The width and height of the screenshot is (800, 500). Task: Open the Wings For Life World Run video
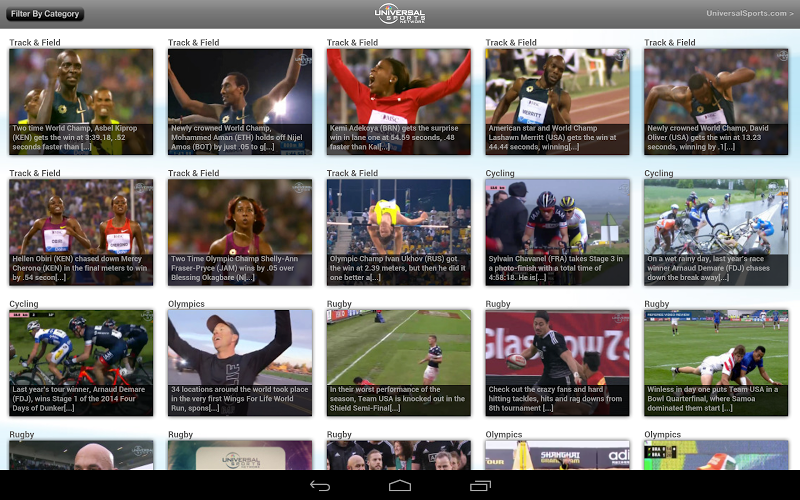coord(240,362)
